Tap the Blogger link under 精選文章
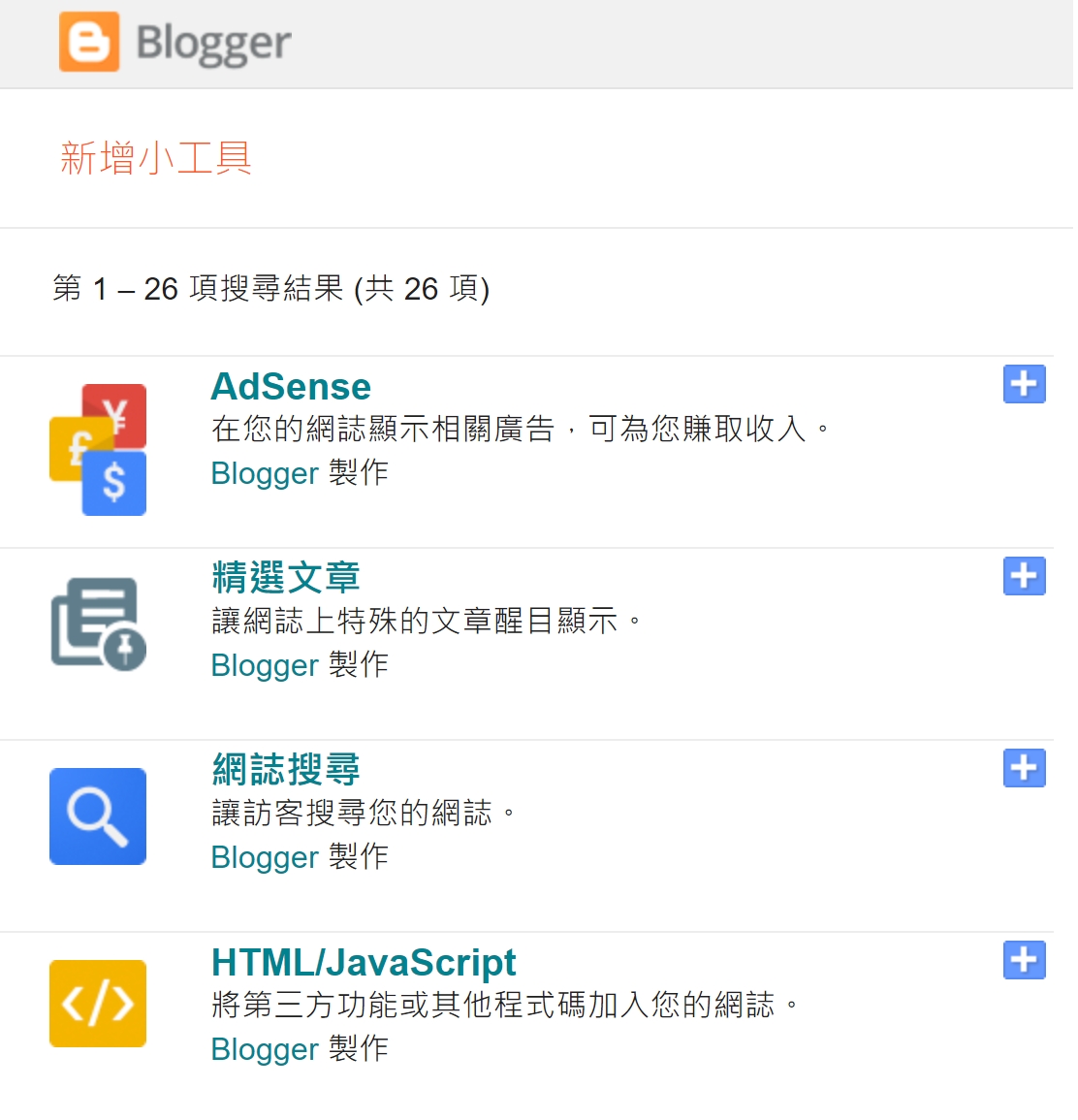 (265, 665)
